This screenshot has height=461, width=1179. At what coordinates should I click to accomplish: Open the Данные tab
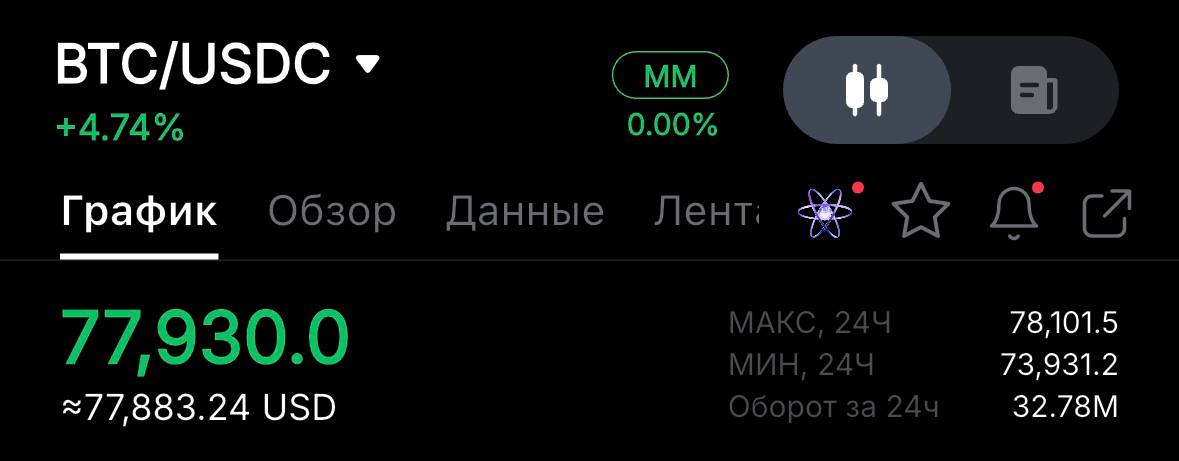point(524,212)
